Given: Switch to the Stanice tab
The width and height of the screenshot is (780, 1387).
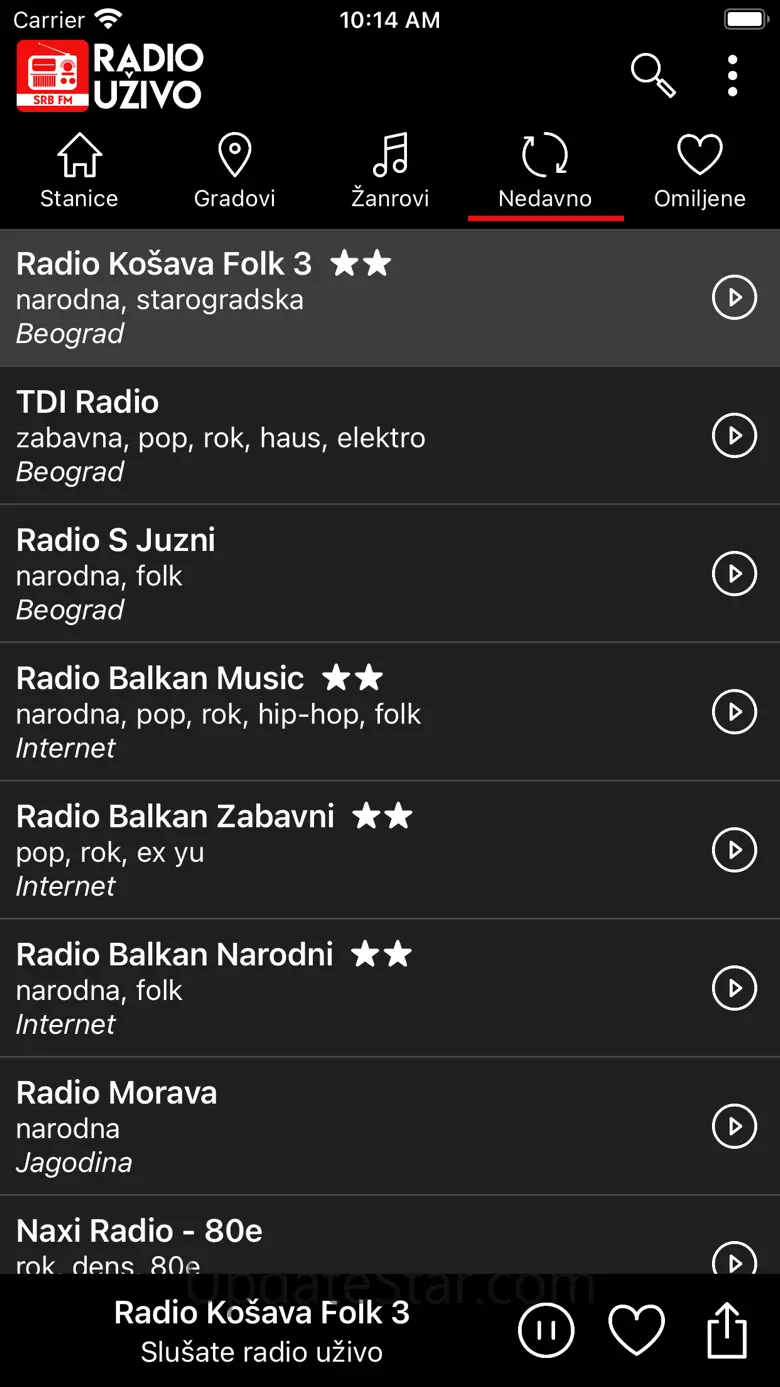Looking at the screenshot, I should (x=79, y=172).
